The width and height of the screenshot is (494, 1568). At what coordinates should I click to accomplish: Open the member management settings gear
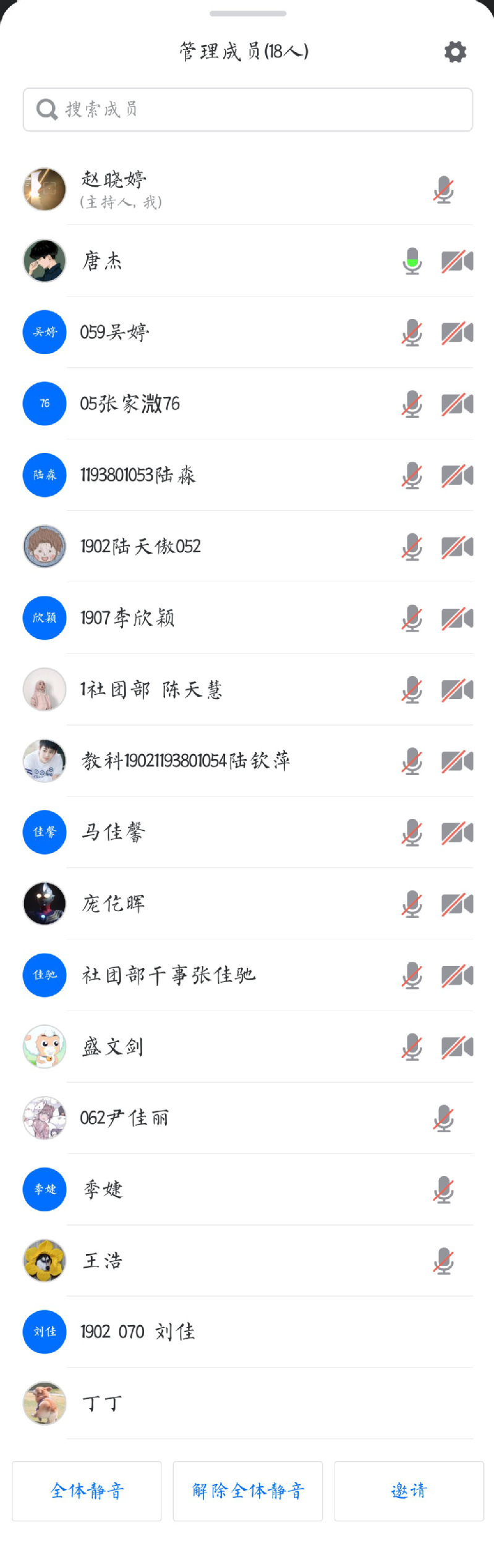click(x=455, y=52)
